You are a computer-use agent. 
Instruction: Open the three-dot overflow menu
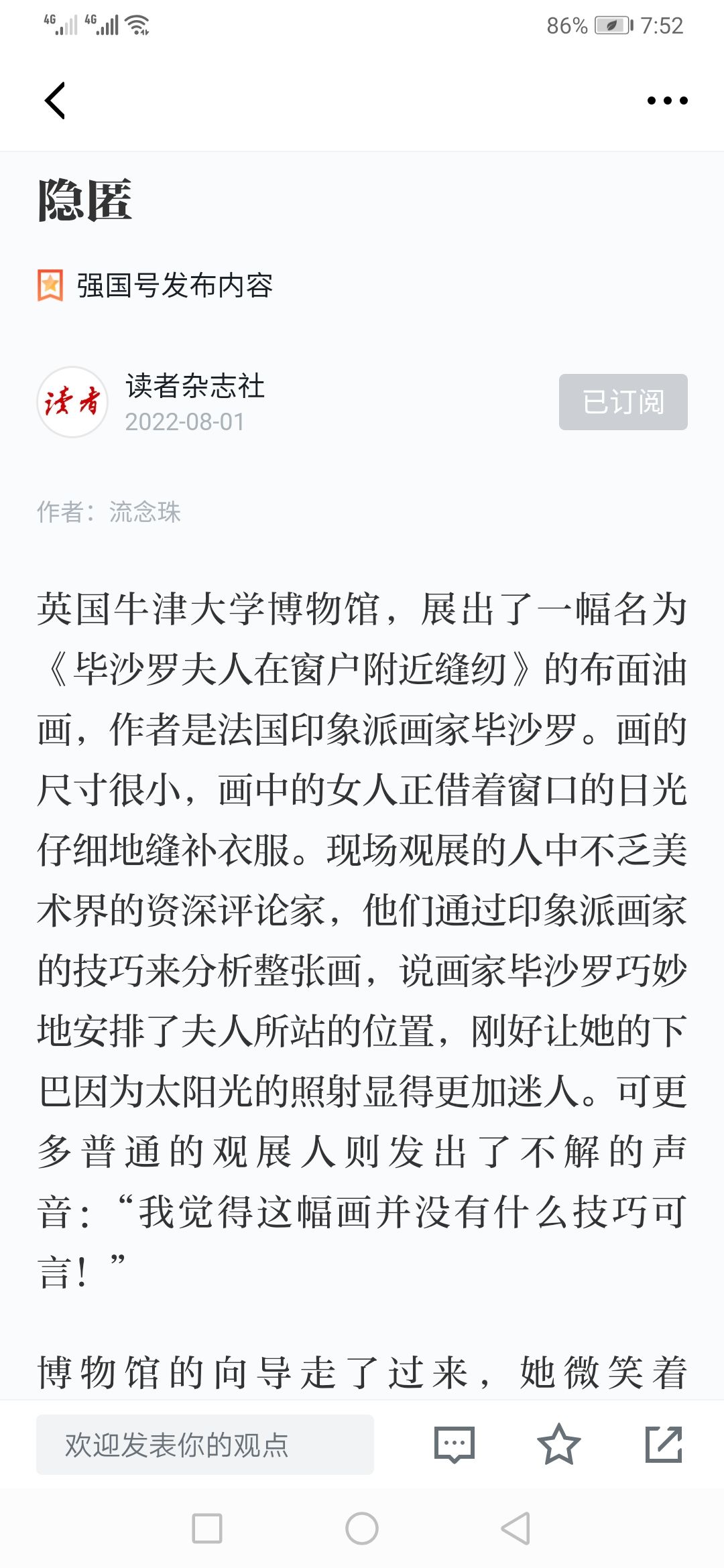pos(667,101)
